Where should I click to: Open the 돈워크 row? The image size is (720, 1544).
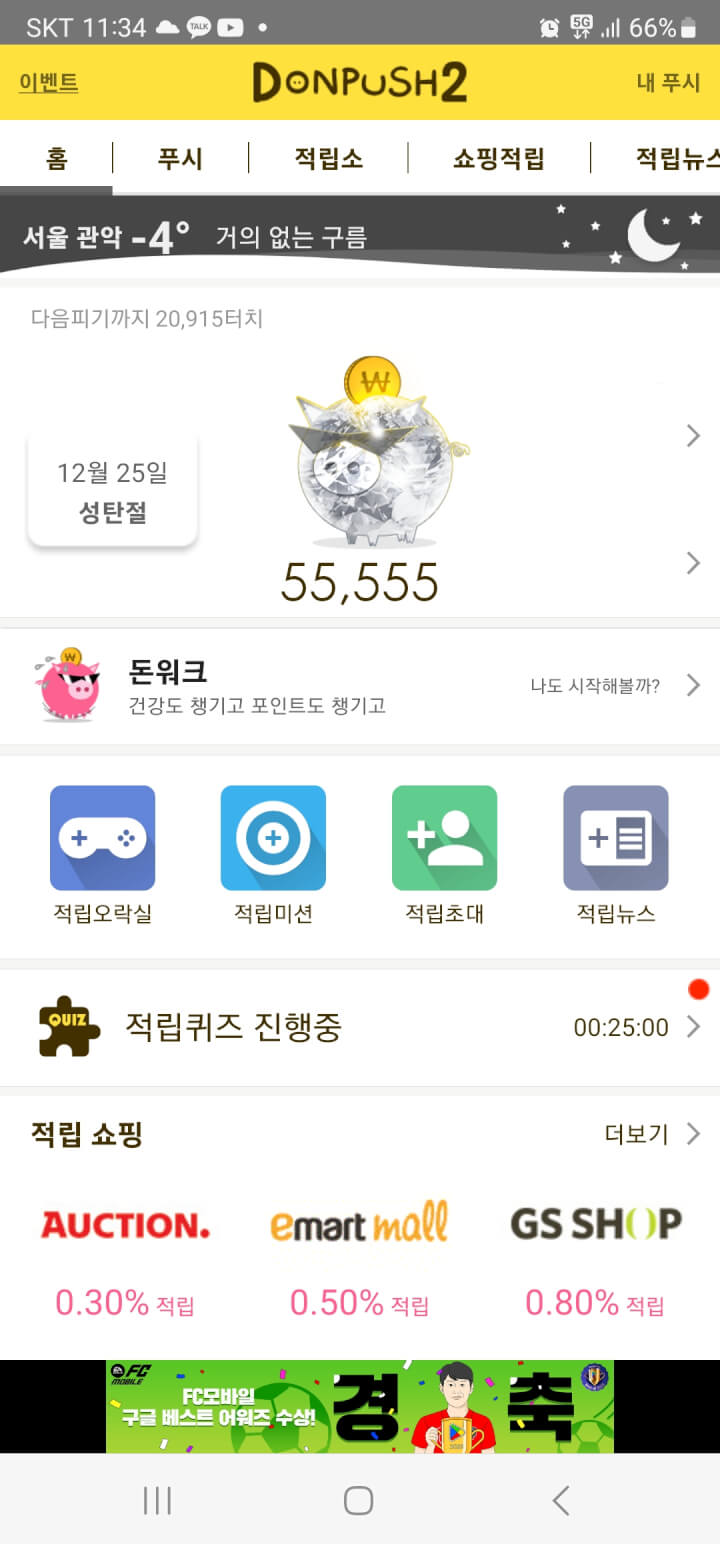click(x=360, y=686)
